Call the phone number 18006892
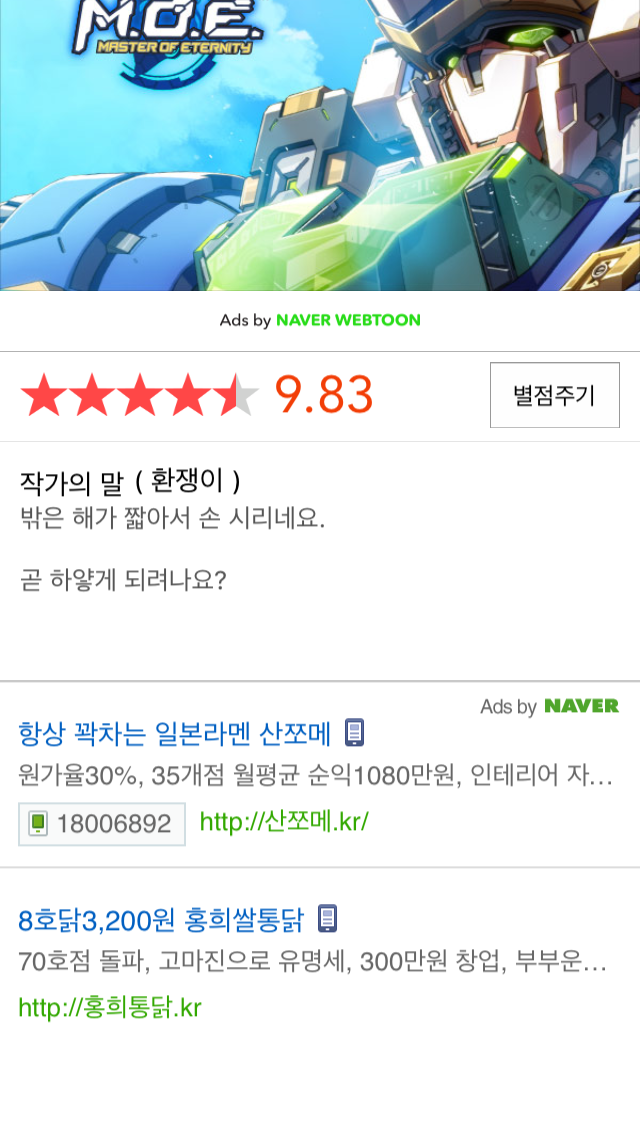The image size is (640, 1136). pyautogui.click(x=102, y=824)
